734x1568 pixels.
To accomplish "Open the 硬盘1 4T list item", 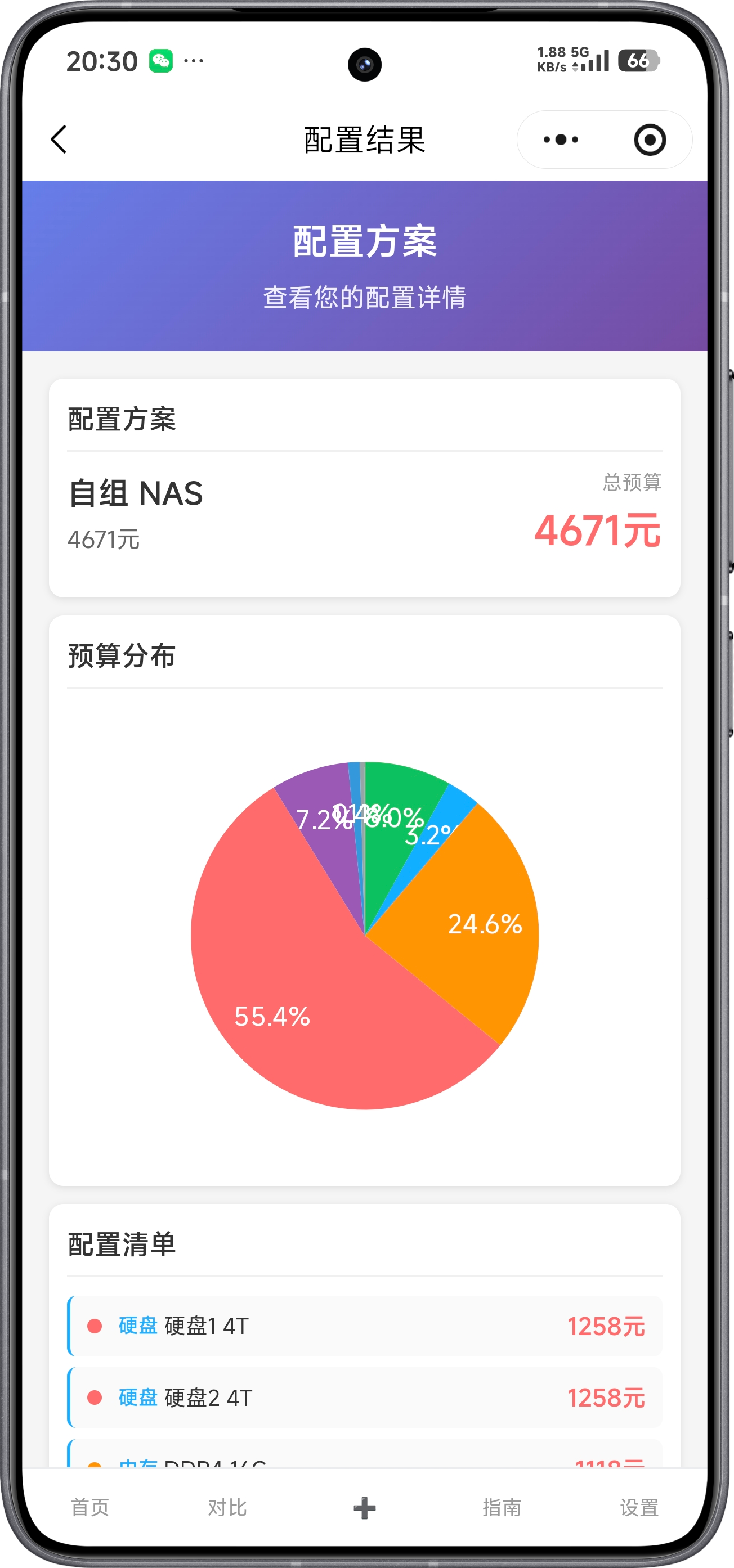I will 364,1326.
